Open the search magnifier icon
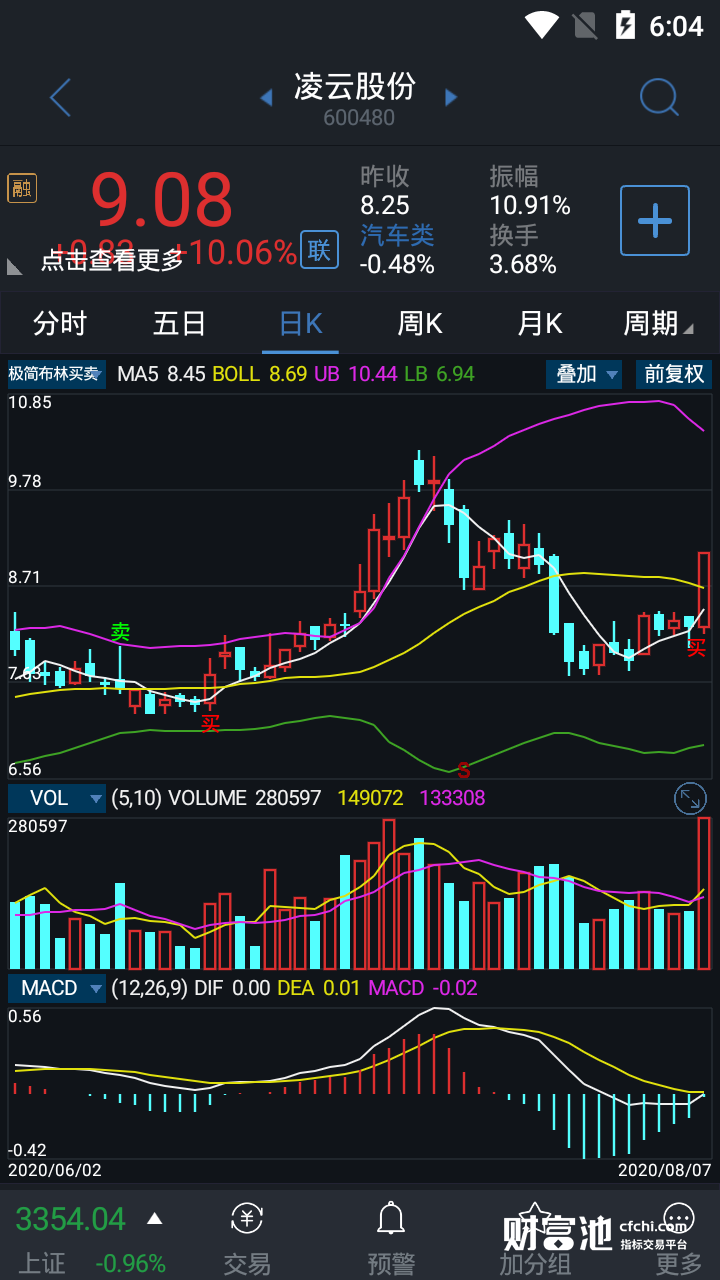The height and width of the screenshot is (1280, 720). (x=659, y=98)
